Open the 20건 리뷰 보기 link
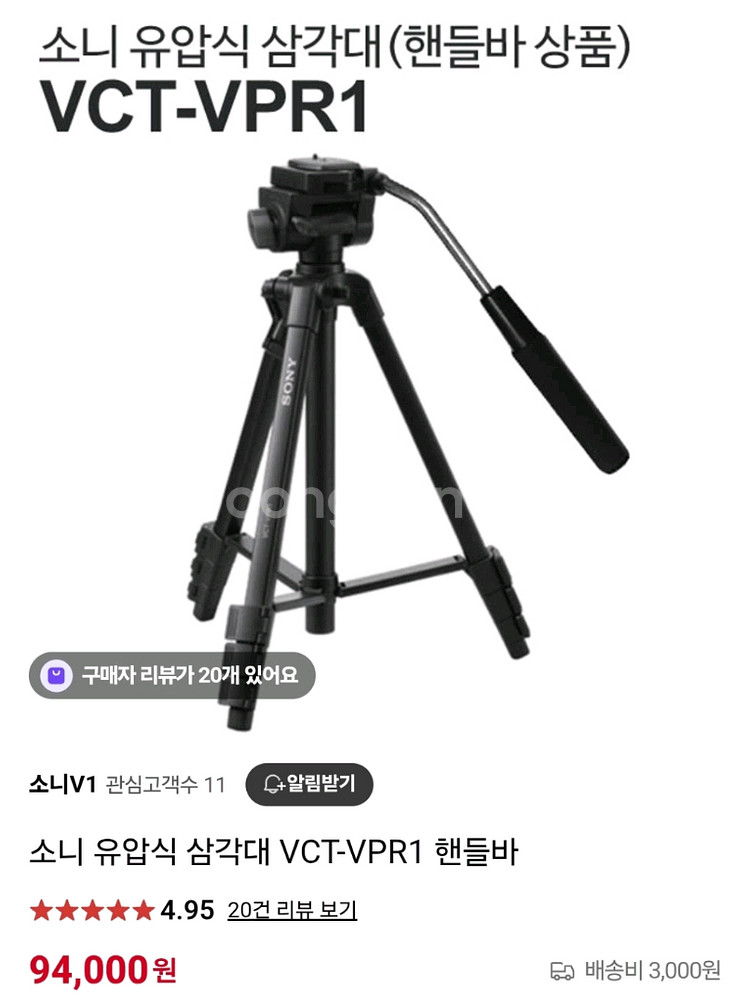The width and height of the screenshot is (750, 1003). [292, 910]
